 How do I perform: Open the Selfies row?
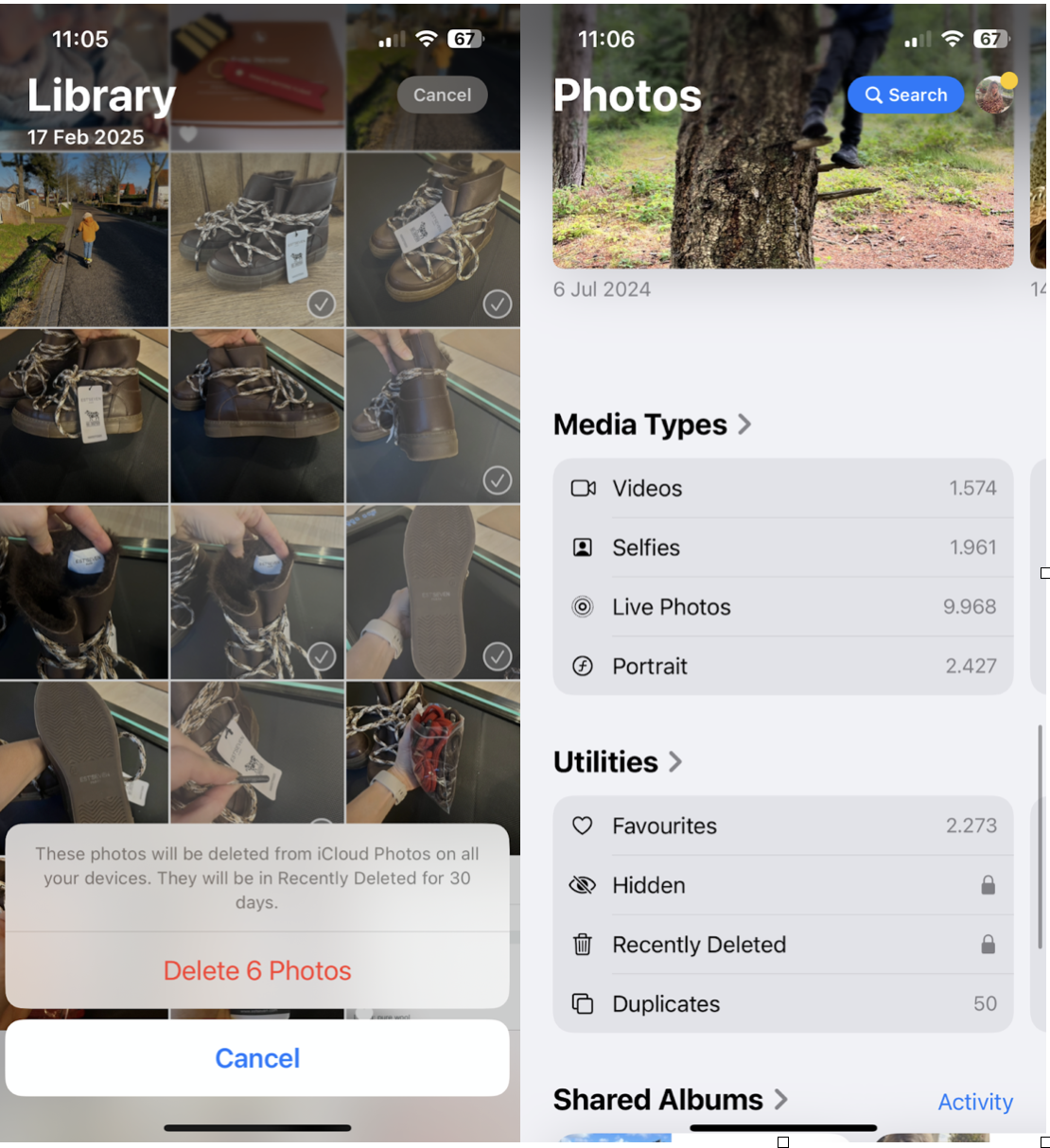[782, 548]
